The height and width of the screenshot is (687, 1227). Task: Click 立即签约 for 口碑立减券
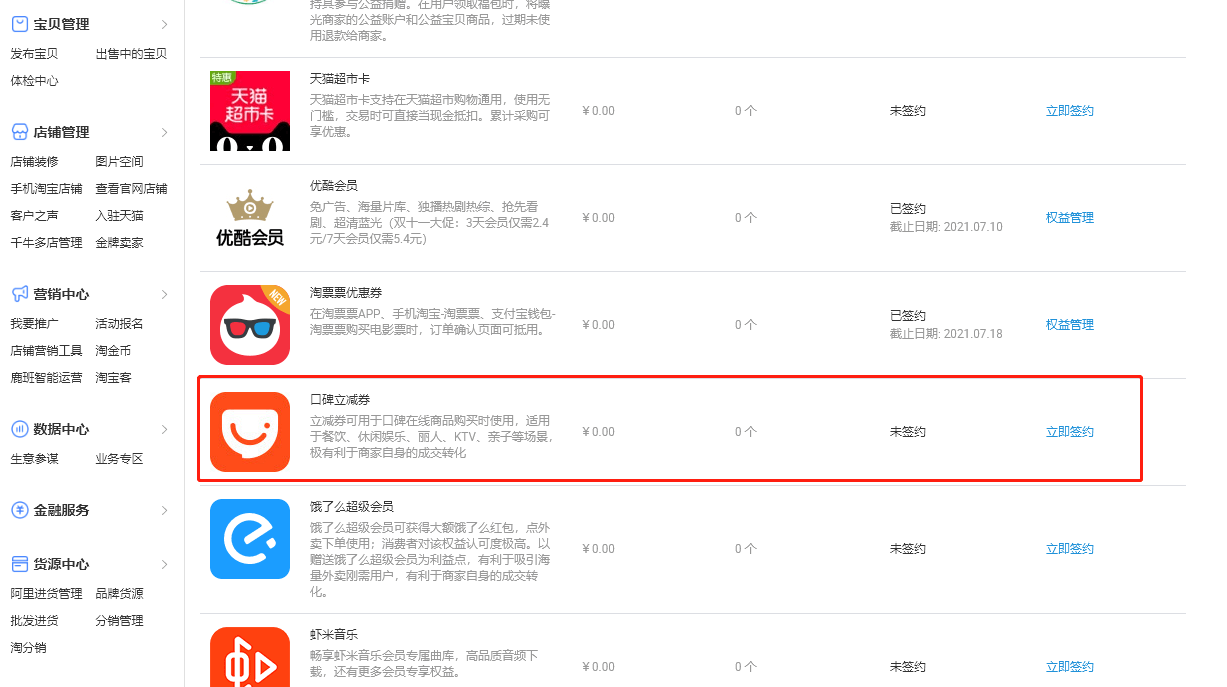(1069, 432)
